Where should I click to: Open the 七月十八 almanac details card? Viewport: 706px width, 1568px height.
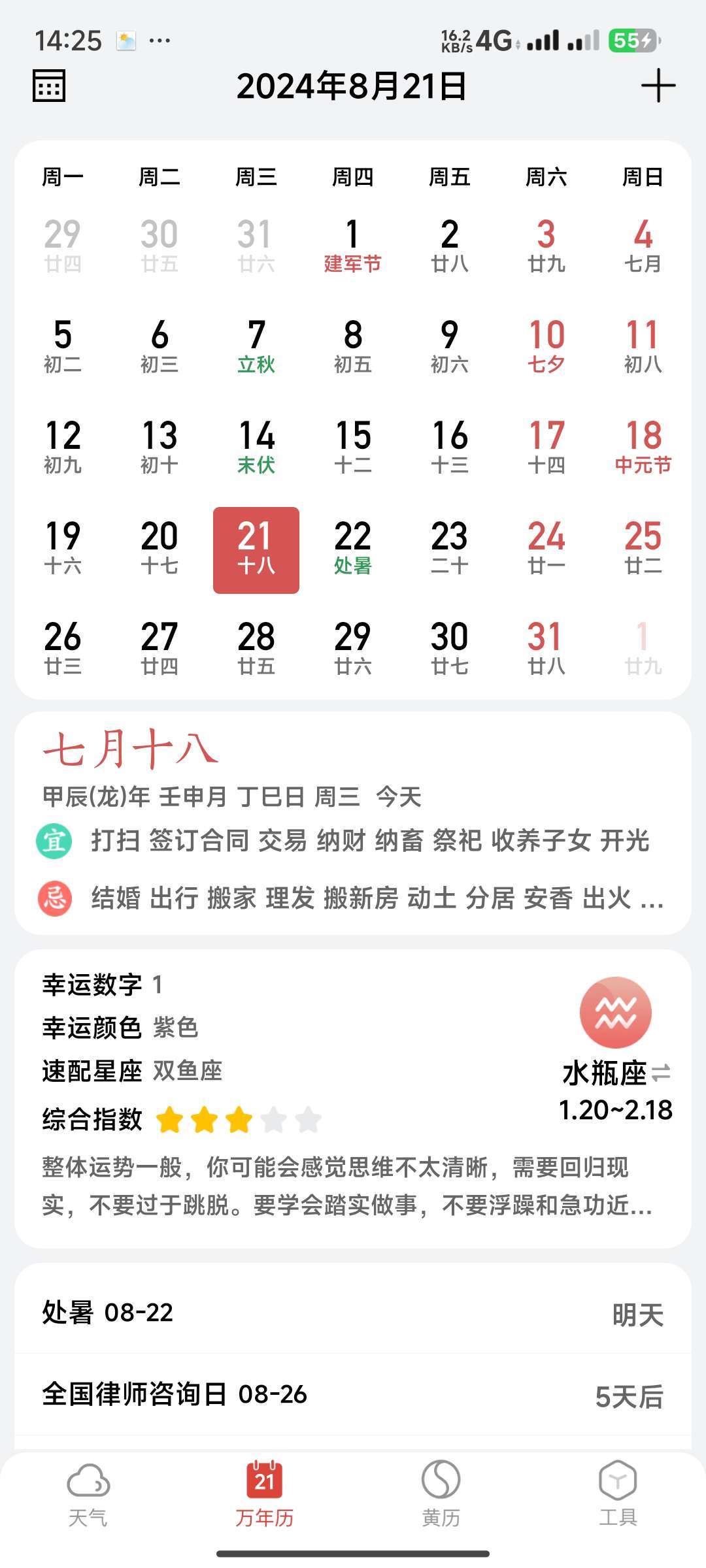pos(353,822)
